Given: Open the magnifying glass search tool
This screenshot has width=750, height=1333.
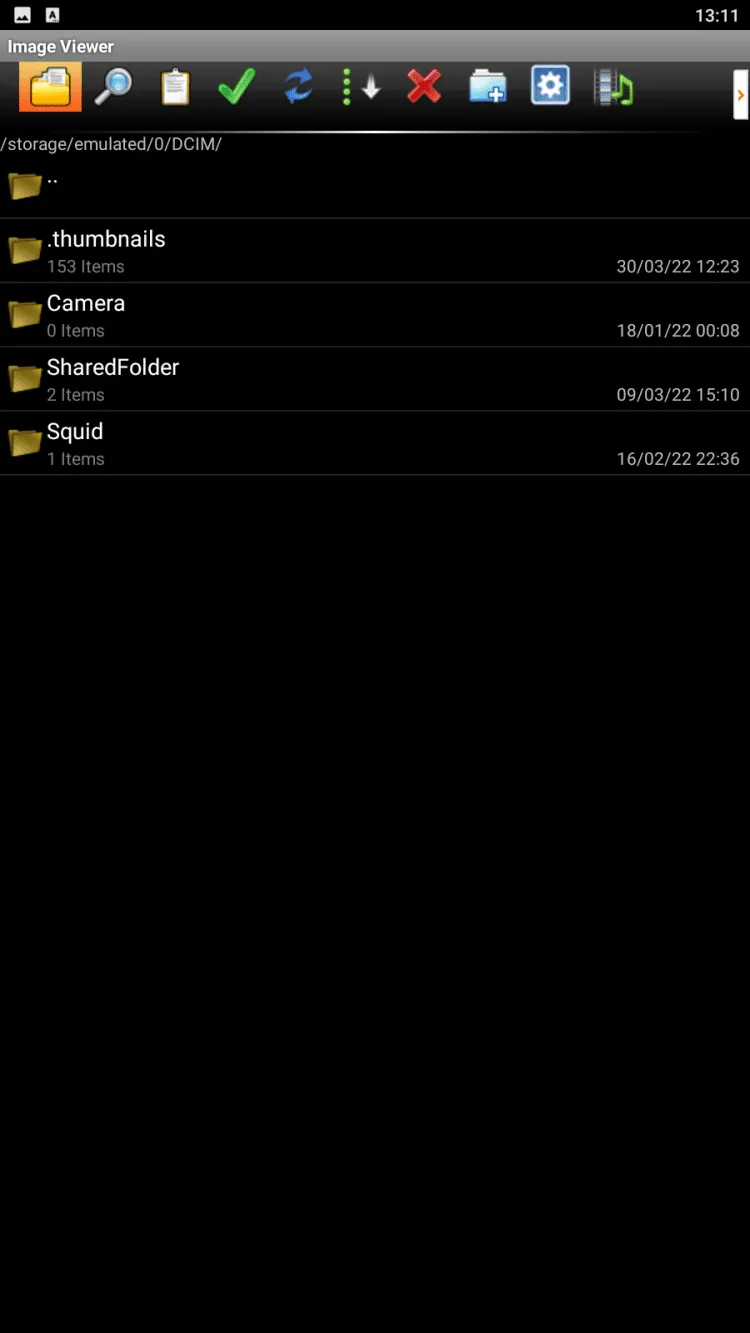Looking at the screenshot, I should point(113,87).
